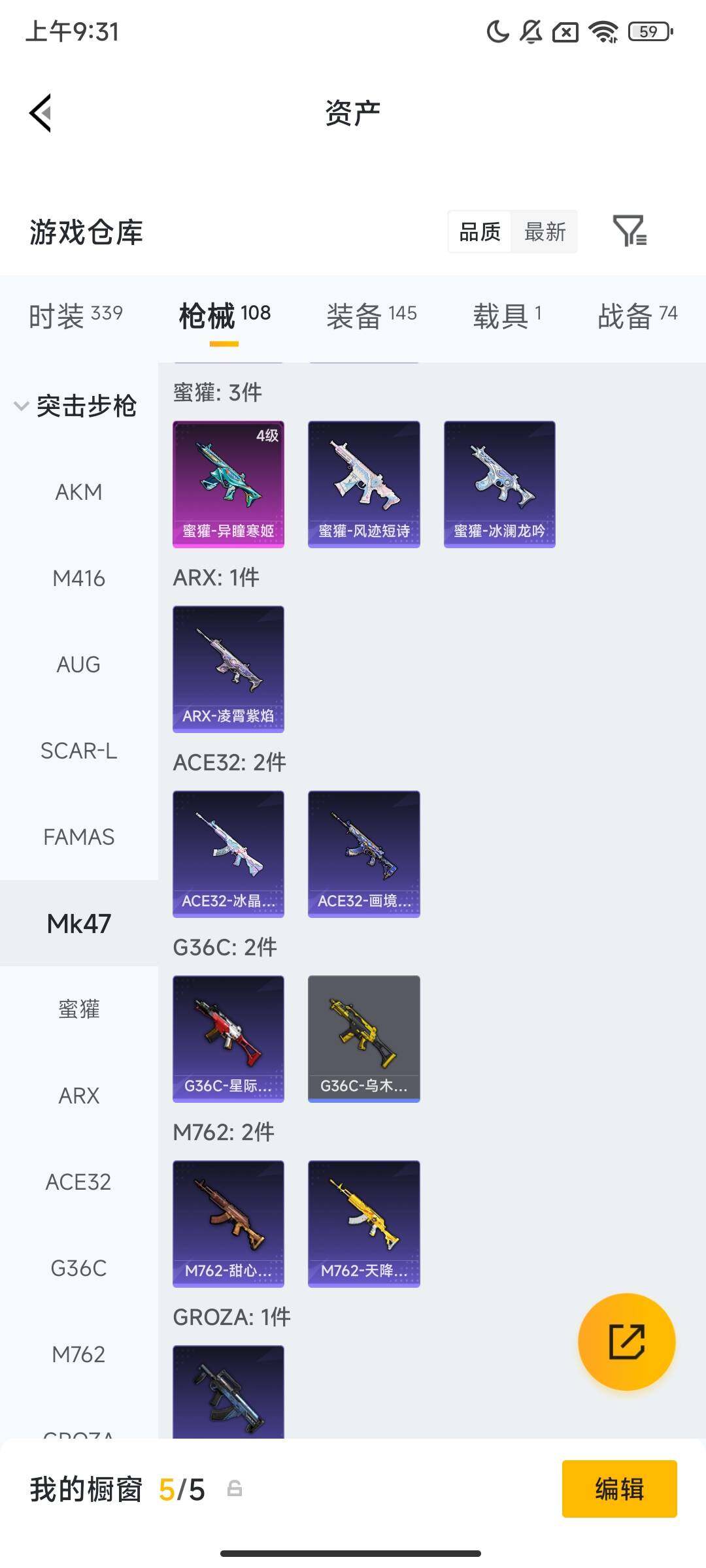The image size is (706, 1568).
Task: Select SCAR-L in the weapon list
Action: tap(78, 751)
